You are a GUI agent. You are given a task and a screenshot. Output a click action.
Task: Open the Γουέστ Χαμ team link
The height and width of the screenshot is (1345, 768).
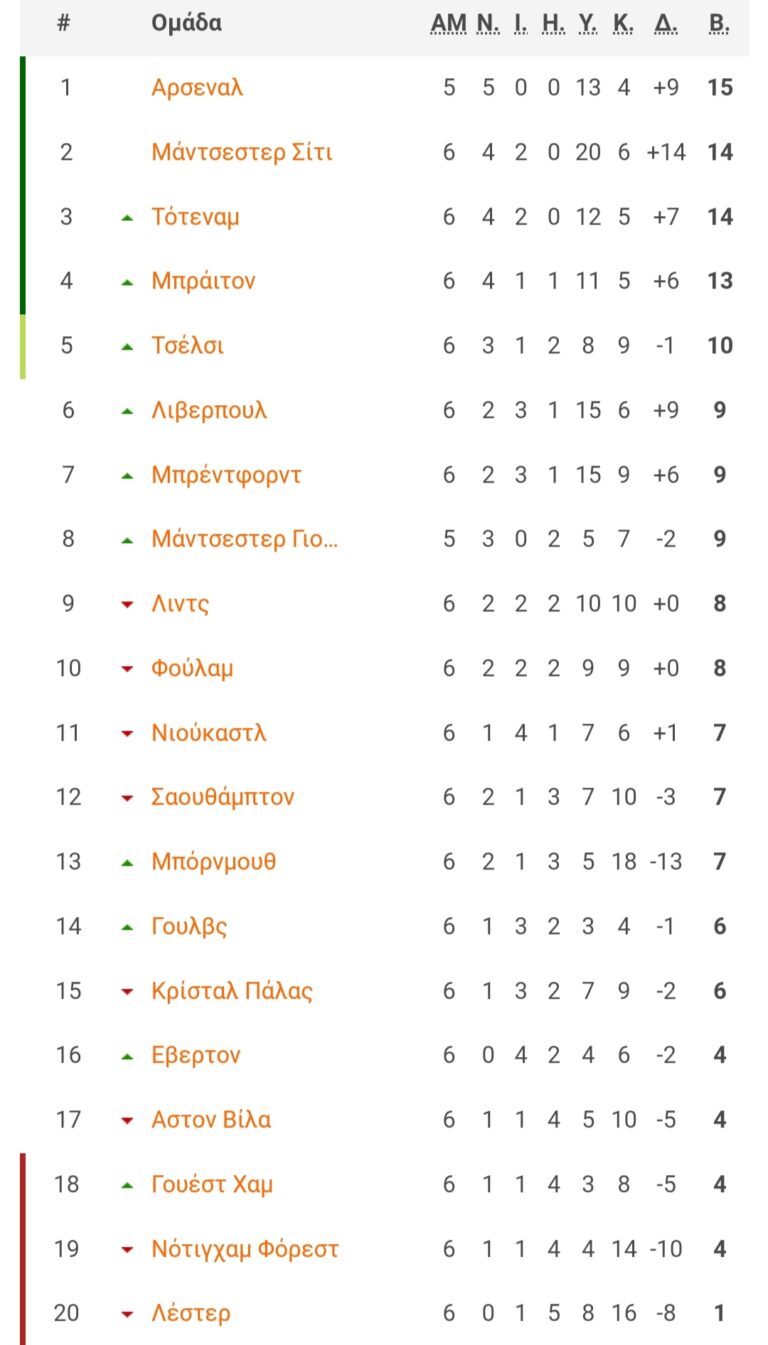point(212,1184)
